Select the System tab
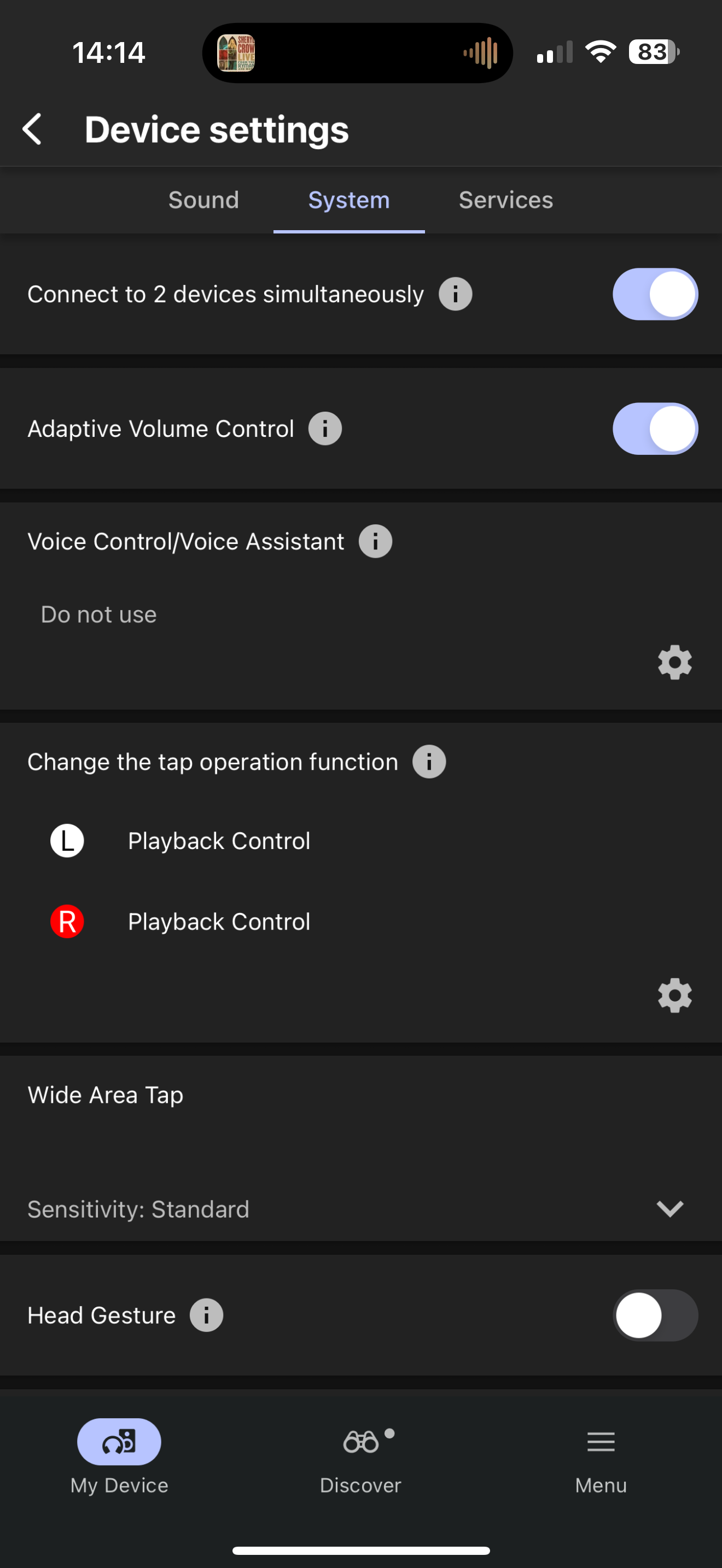The image size is (722, 1568). (x=349, y=200)
